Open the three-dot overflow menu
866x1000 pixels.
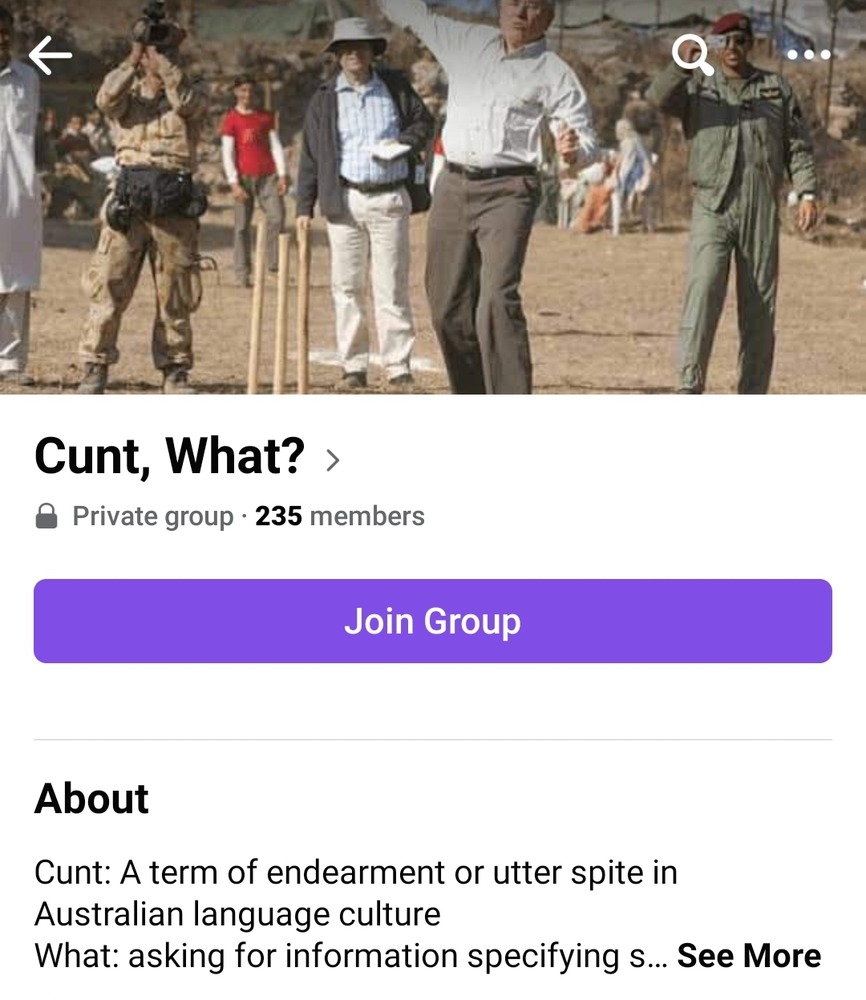coord(808,55)
